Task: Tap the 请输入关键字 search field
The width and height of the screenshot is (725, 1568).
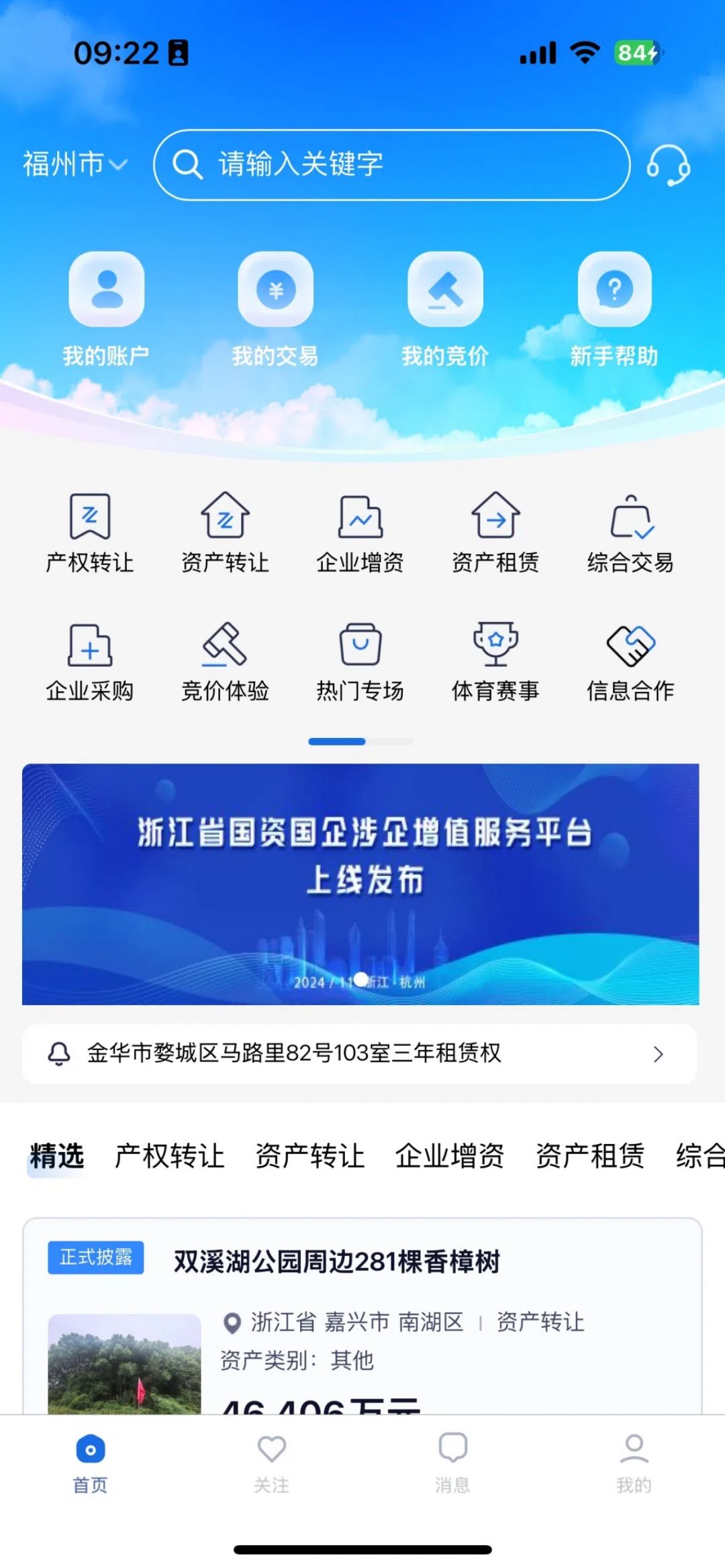Action: 391,165
